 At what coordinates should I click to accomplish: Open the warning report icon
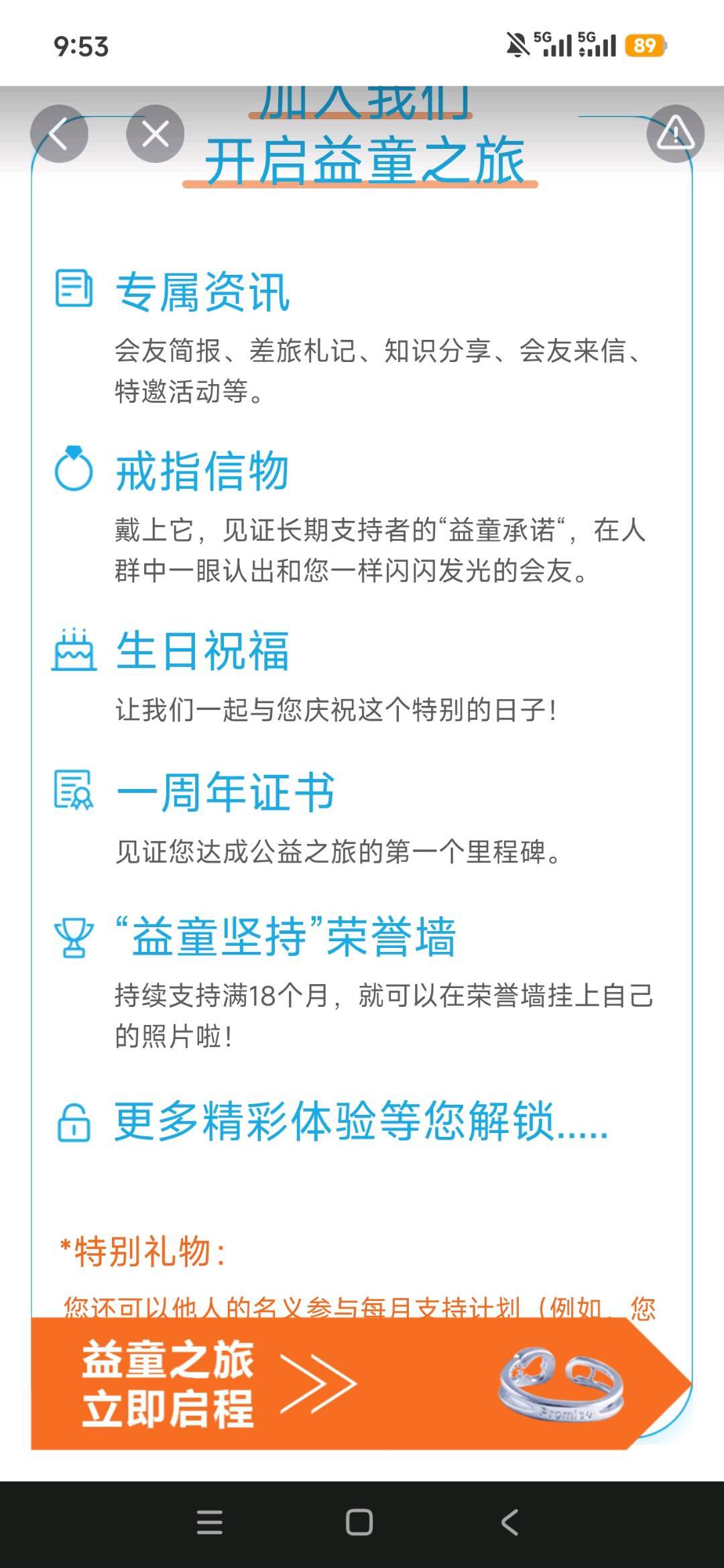pos(675,134)
